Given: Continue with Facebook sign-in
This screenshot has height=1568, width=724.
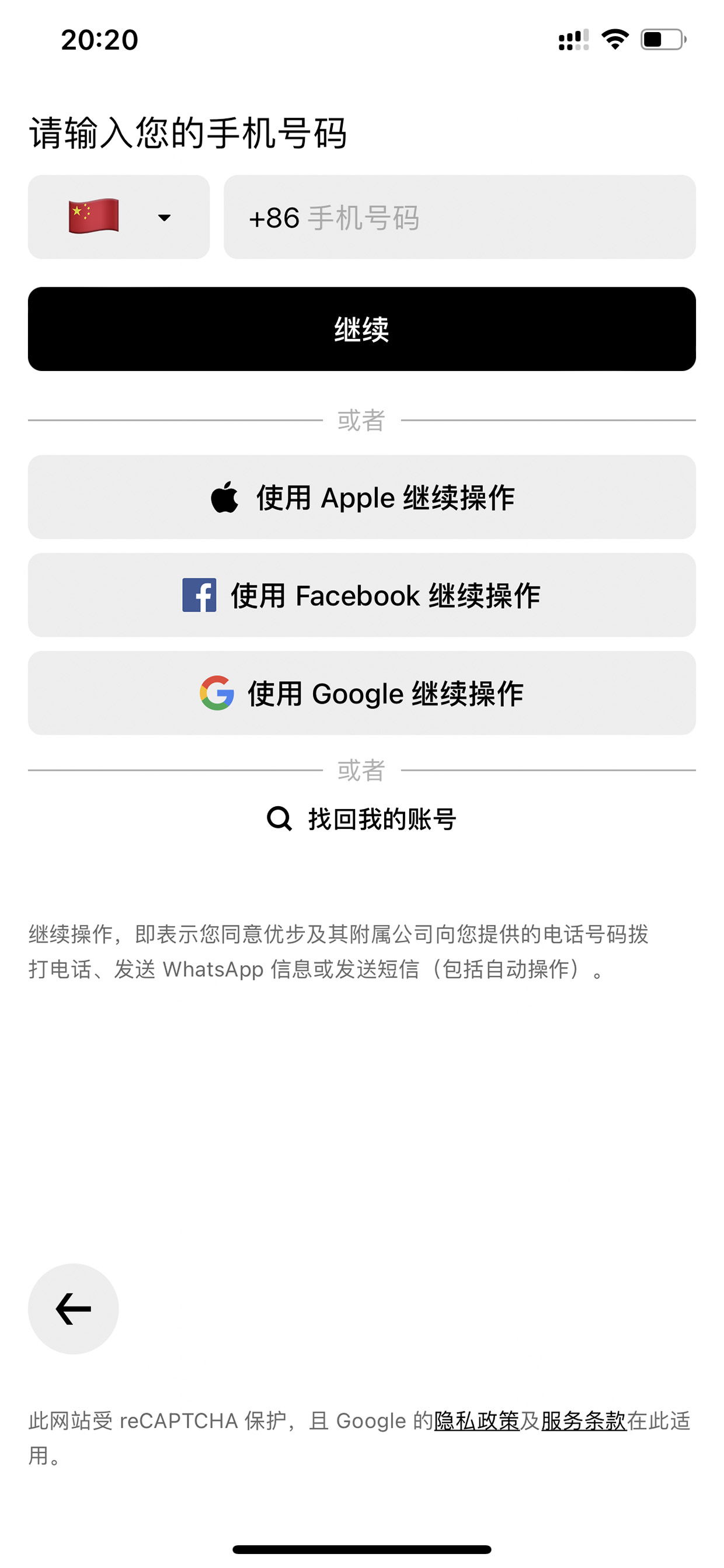Looking at the screenshot, I should coord(362,595).
